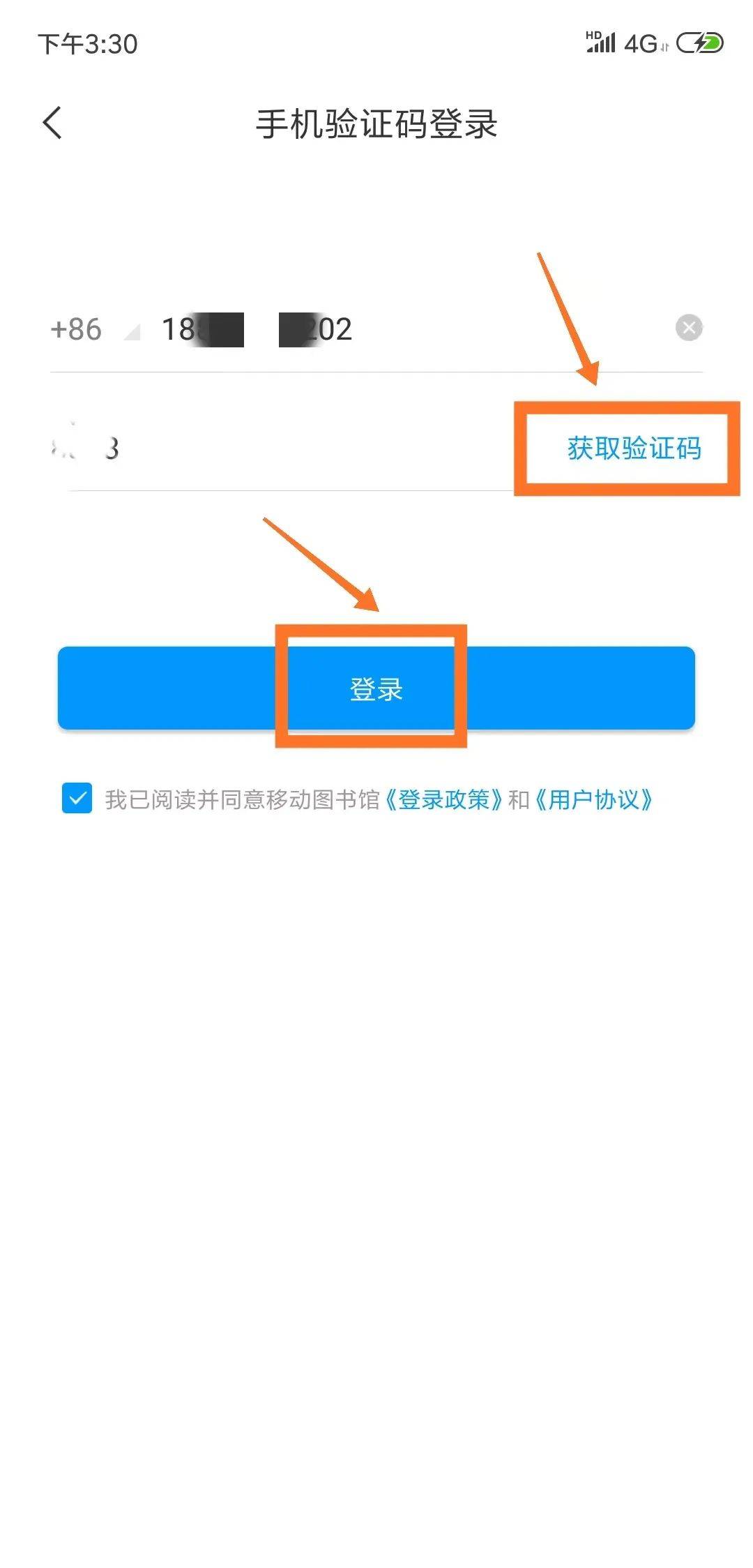The height and width of the screenshot is (1568, 753).
Task: Tap the blue 登录 button
Action: pos(376,689)
